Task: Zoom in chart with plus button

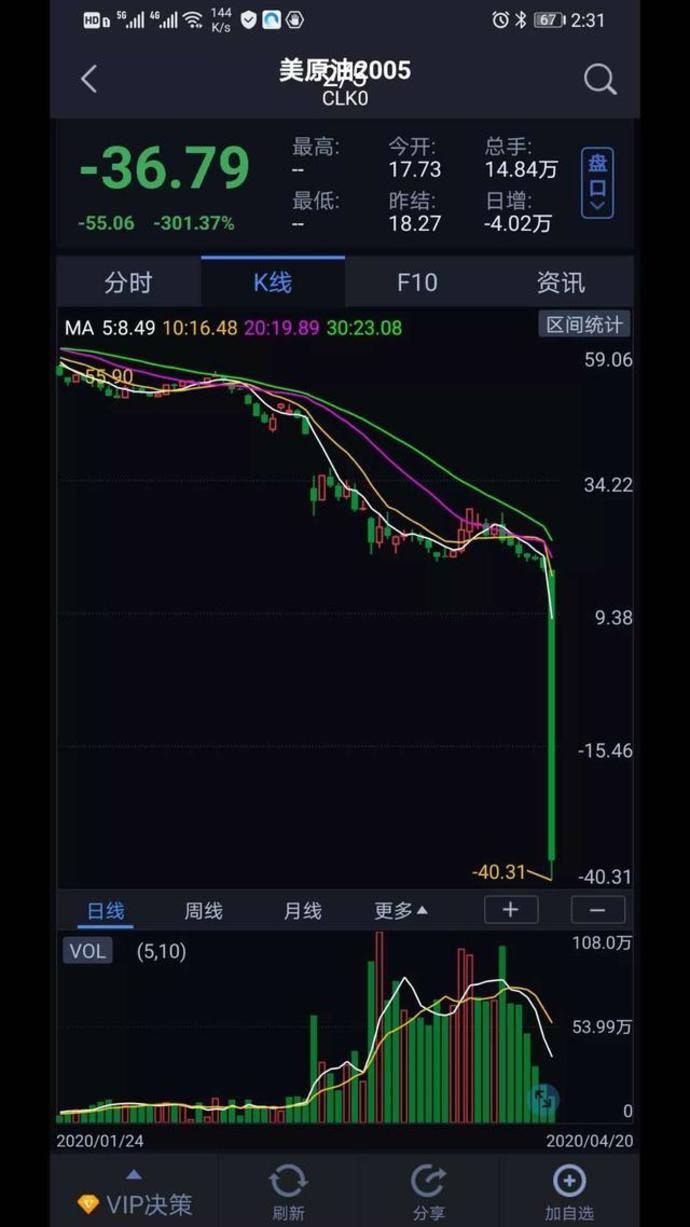Action: [x=511, y=910]
